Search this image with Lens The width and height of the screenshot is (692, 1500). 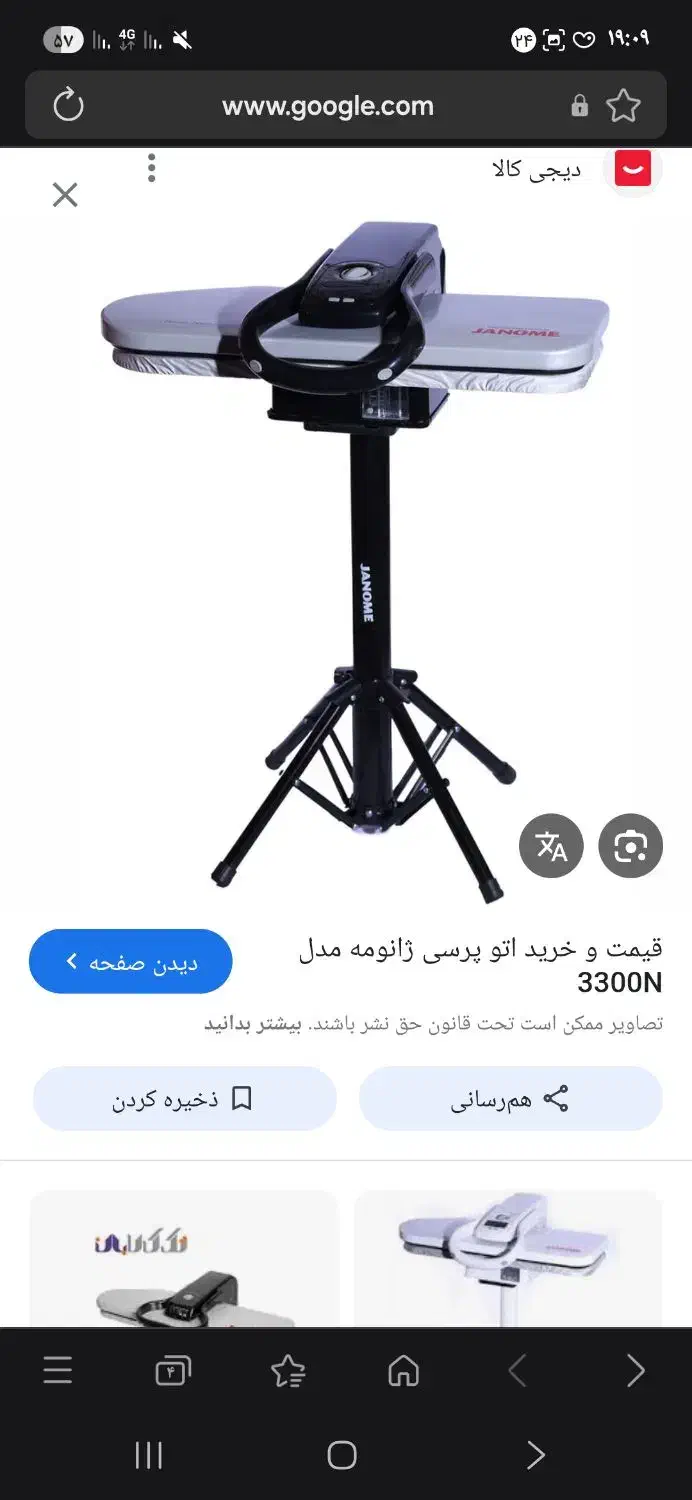point(630,846)
